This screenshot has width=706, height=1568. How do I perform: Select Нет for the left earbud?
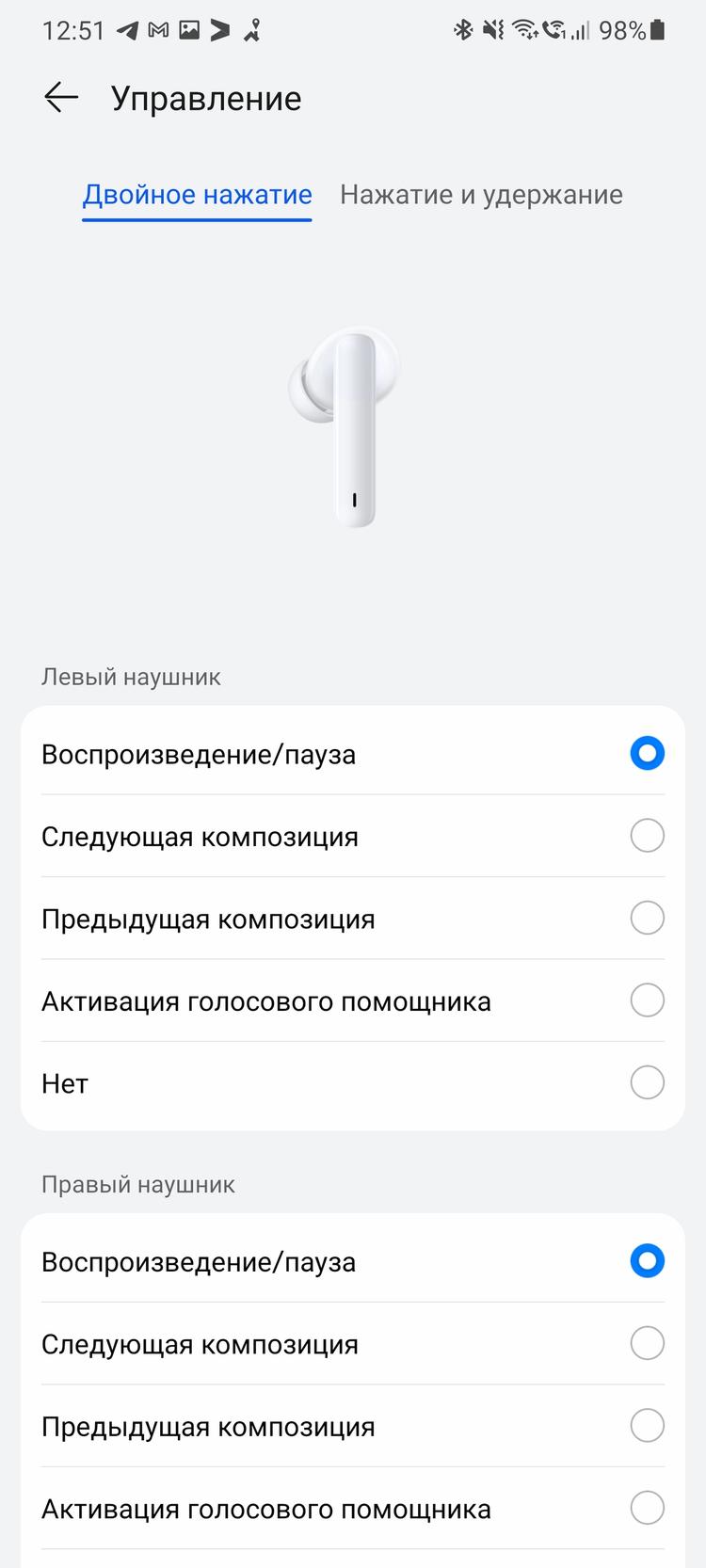point(647,1083)
